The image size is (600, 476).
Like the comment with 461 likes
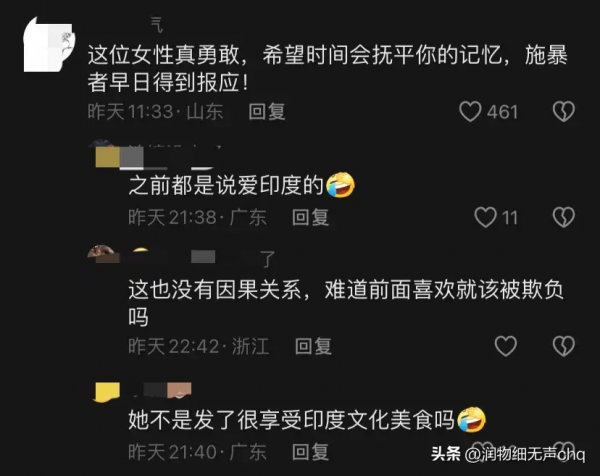click(470, 112)
